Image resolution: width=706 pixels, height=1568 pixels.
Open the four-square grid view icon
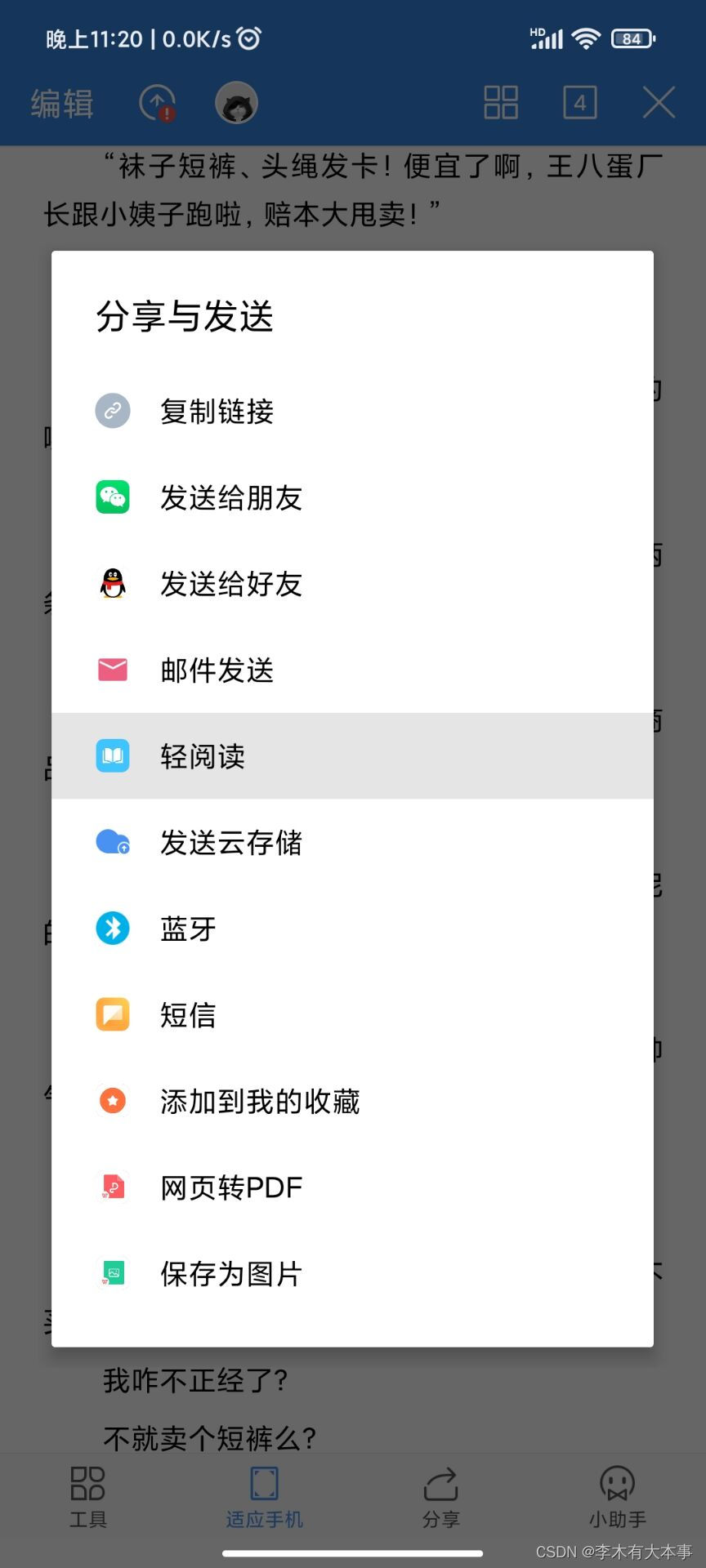click(x=501, y=104)
